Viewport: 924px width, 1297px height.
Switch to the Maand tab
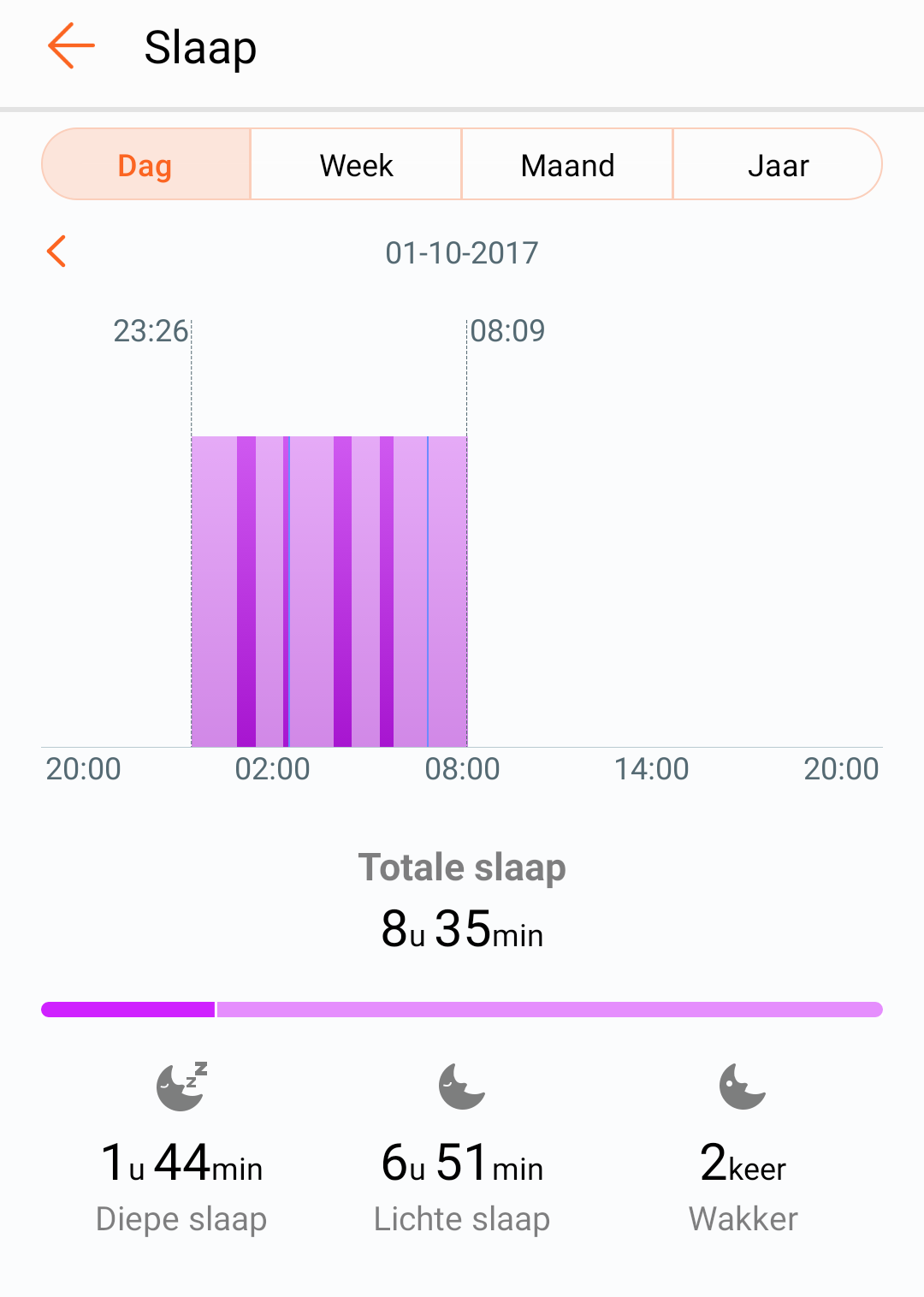(x=567, y=165)
